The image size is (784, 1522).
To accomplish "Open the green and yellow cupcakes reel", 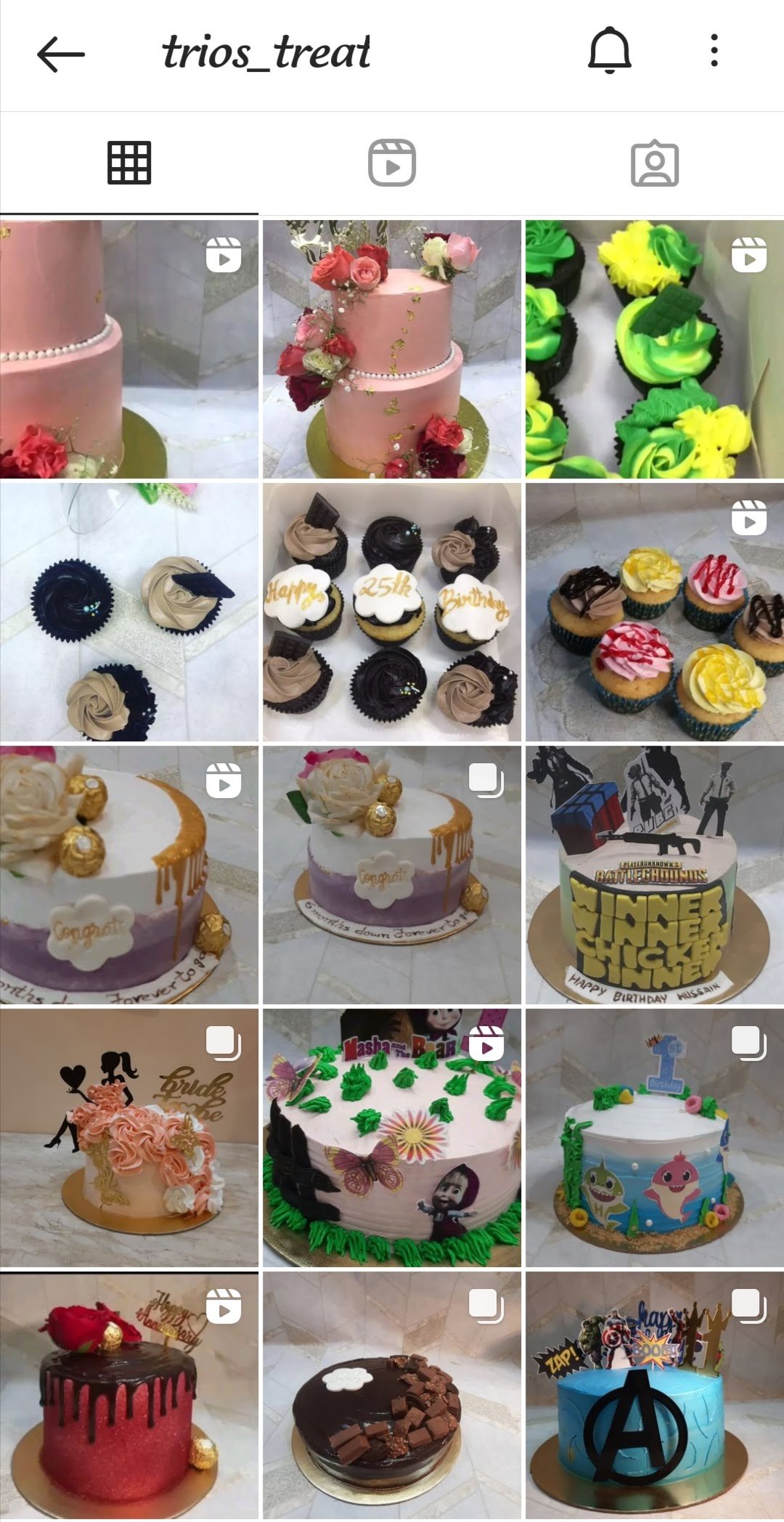I will point(654,349).
